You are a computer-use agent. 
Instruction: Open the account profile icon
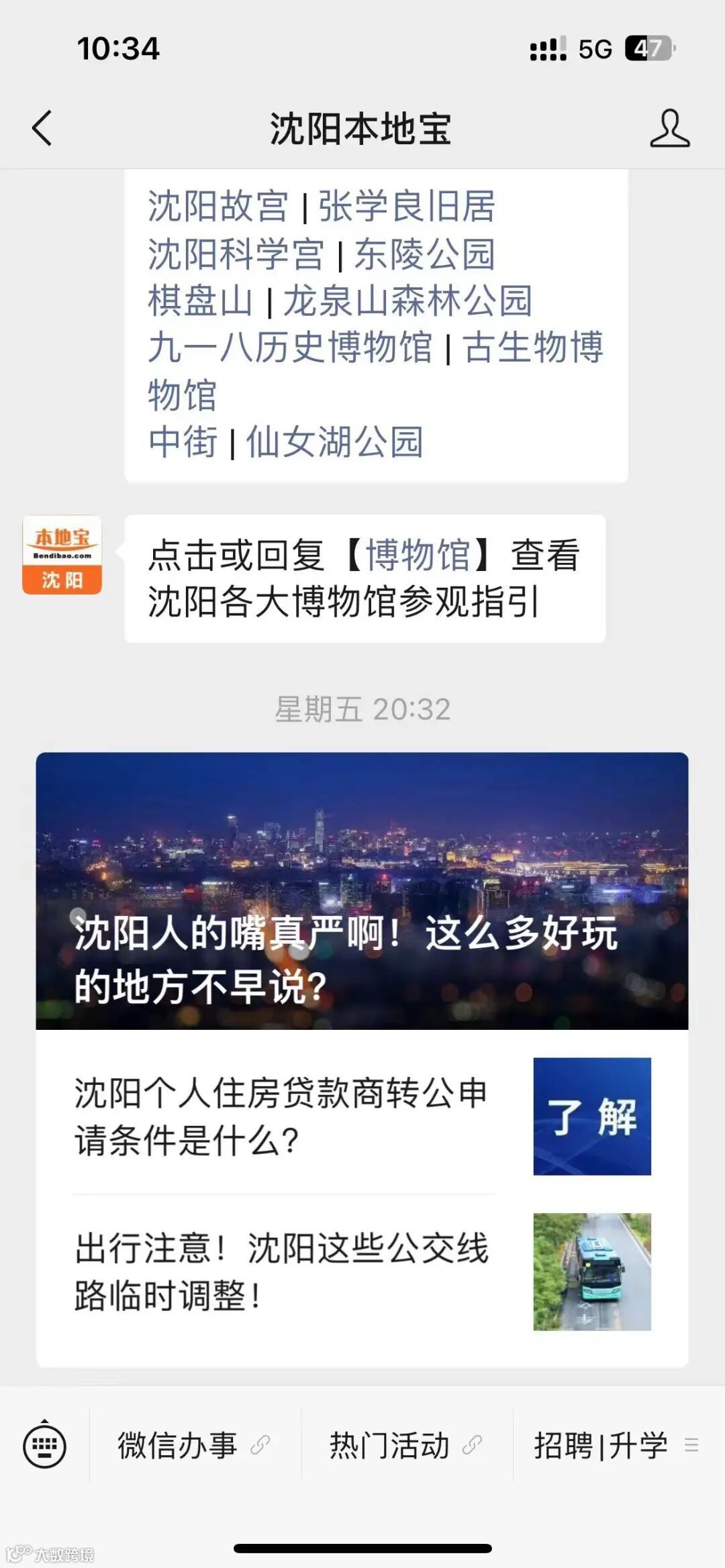[669, 128]
